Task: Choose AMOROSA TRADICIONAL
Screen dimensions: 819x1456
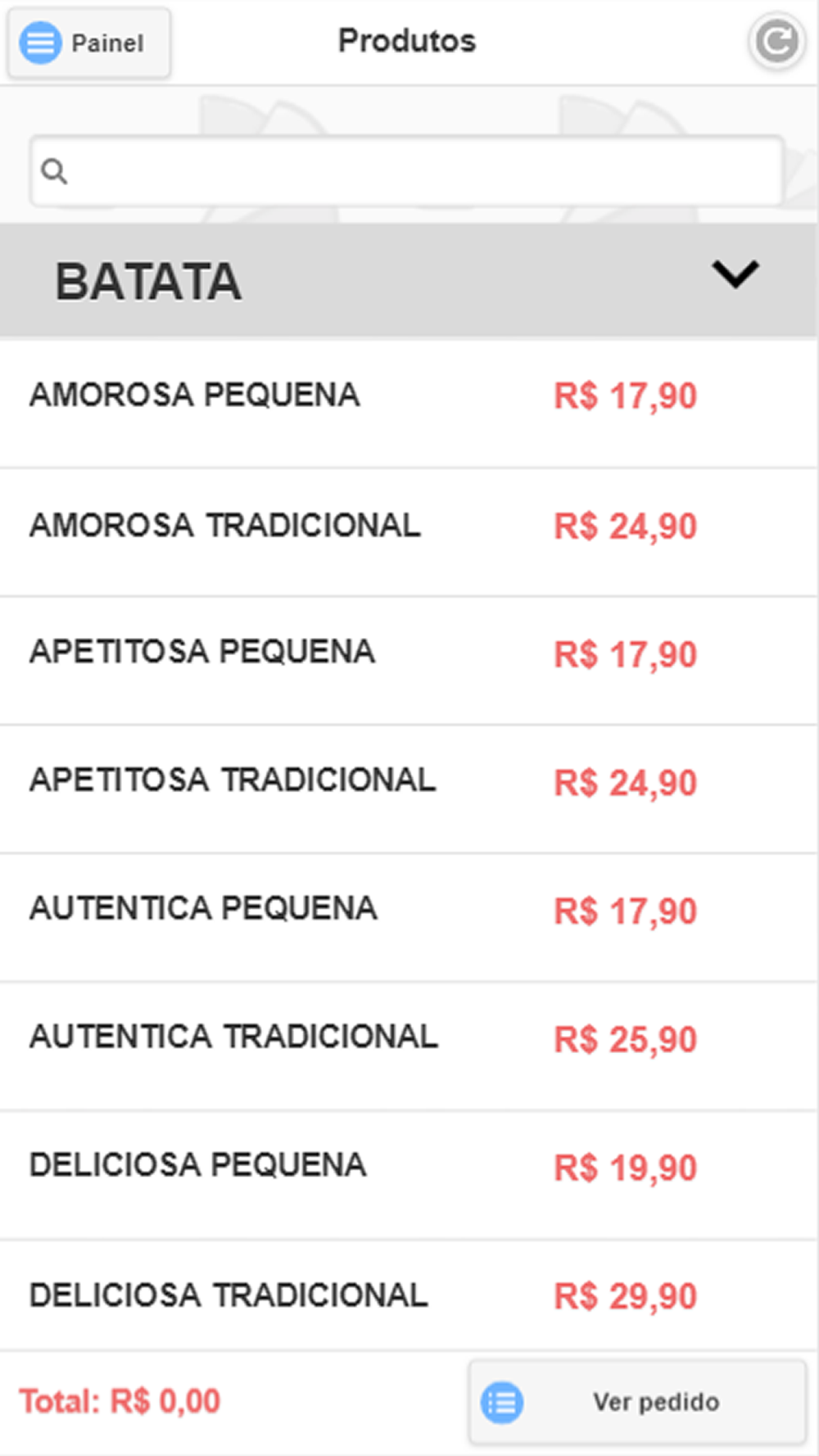Action: coord(409,532)
